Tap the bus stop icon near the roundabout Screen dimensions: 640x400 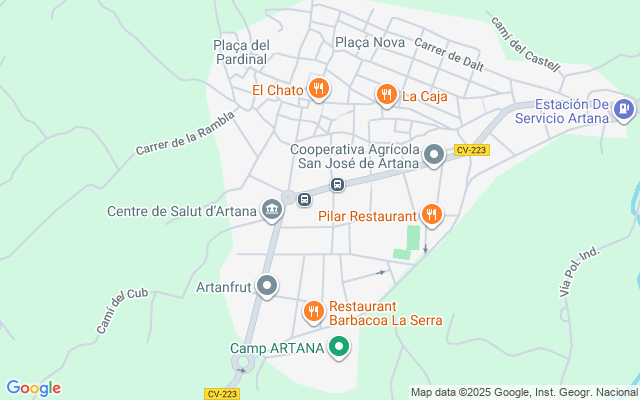point(304,199)
